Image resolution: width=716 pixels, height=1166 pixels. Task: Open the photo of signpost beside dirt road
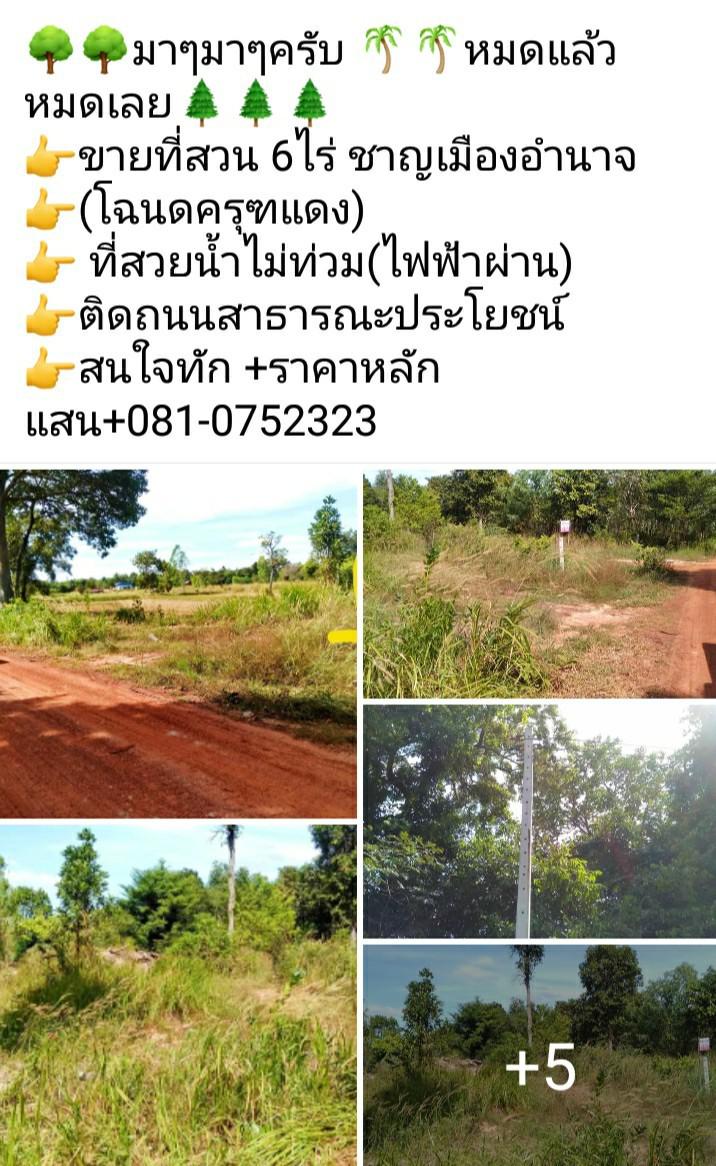pos(540,584)
